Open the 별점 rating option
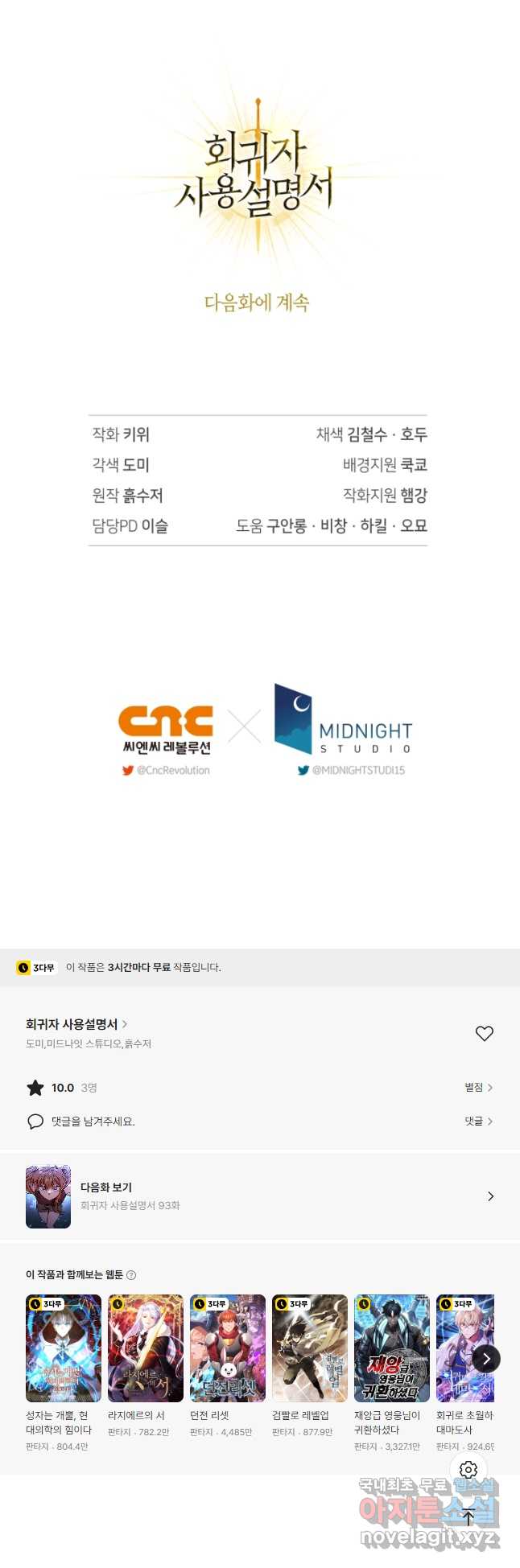The width and height of the screenshot is (520, 1568). (x=478, y=1088)
